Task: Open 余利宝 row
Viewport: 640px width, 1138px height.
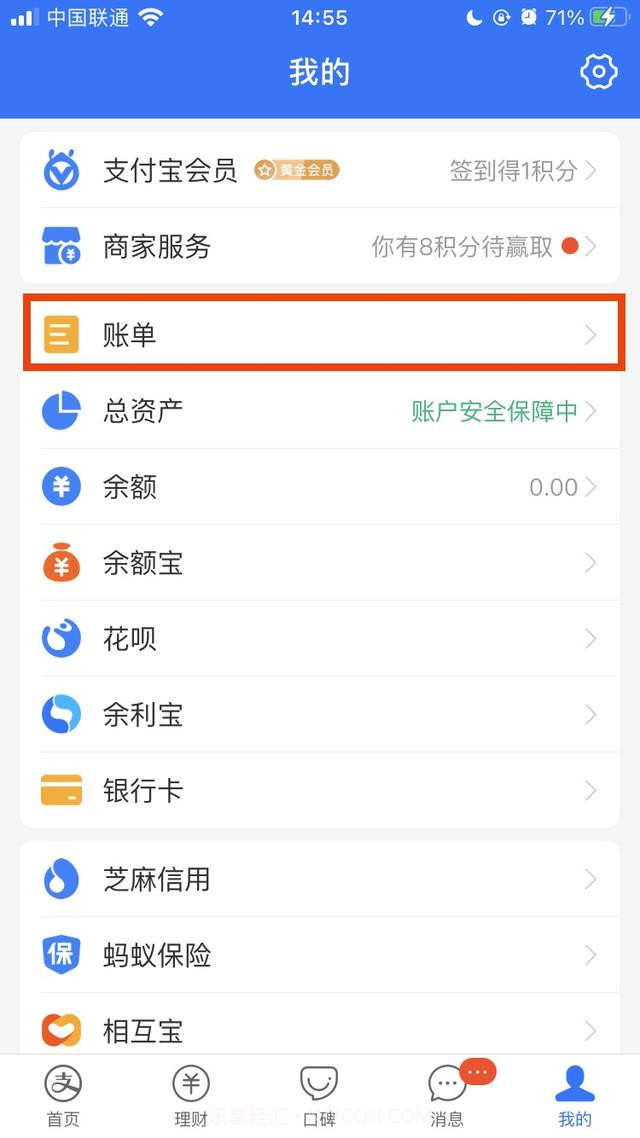Action: pyautogui.click(x=320, y=715)
